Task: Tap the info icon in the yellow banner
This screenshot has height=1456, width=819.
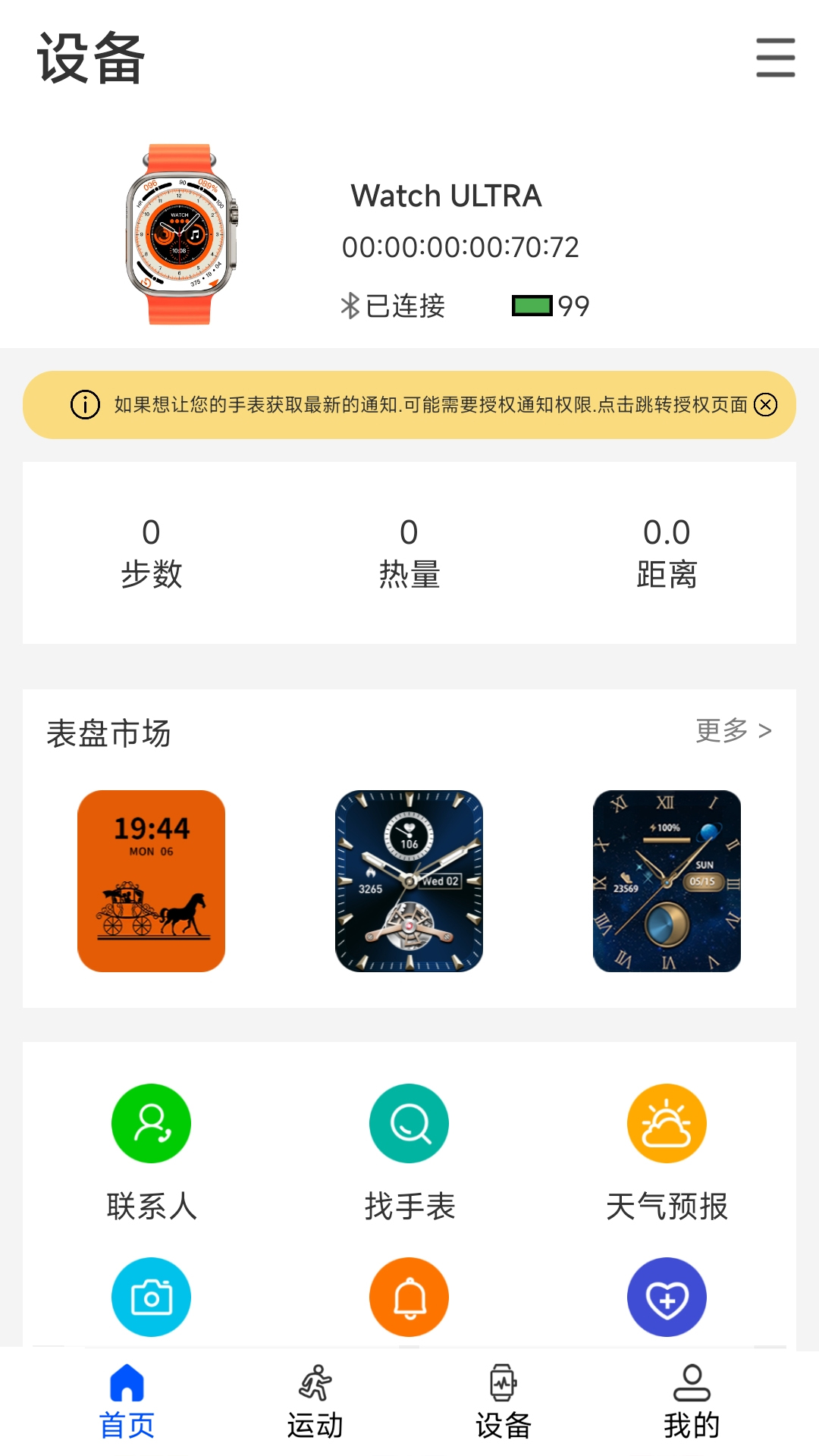Action: click(x=83, y=406)
